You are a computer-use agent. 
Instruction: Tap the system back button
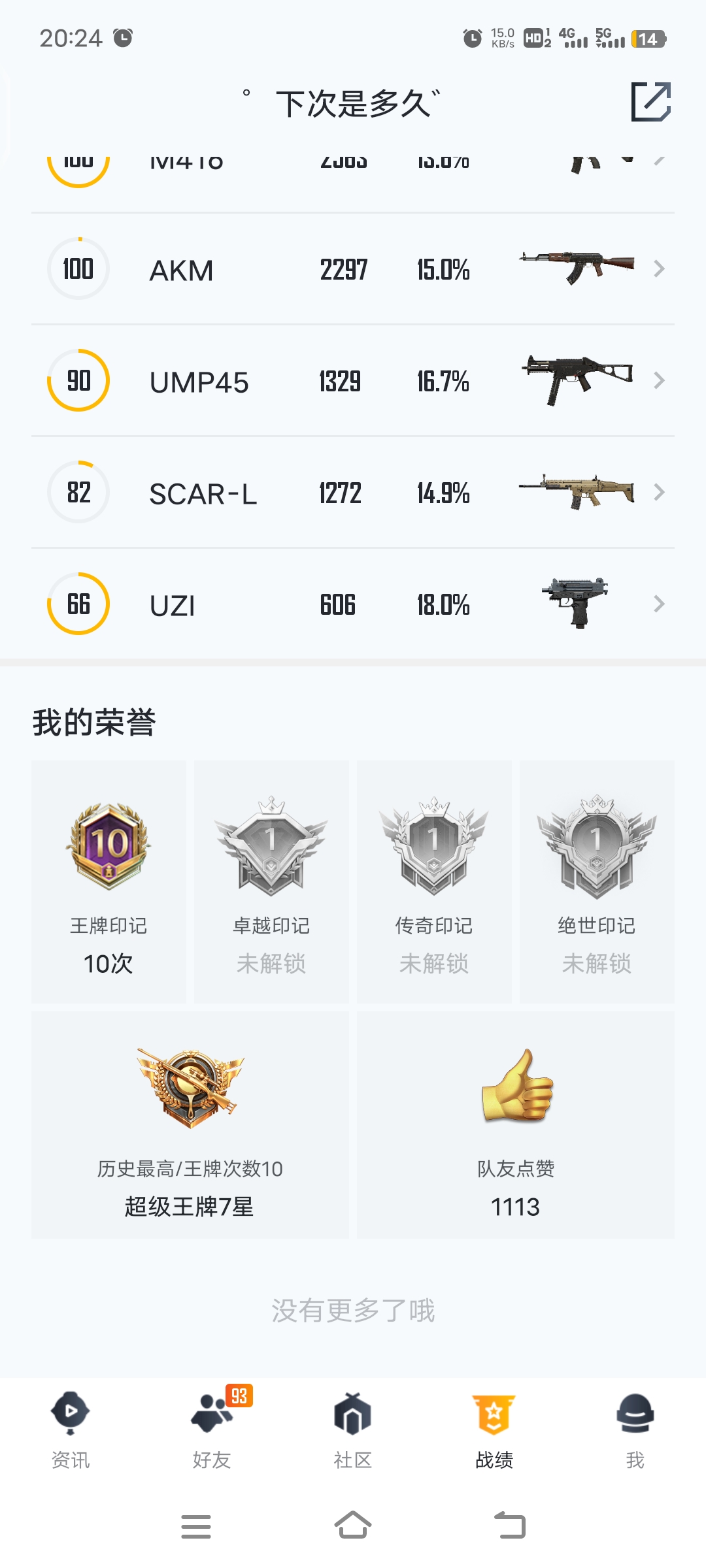coord(510,1526)
